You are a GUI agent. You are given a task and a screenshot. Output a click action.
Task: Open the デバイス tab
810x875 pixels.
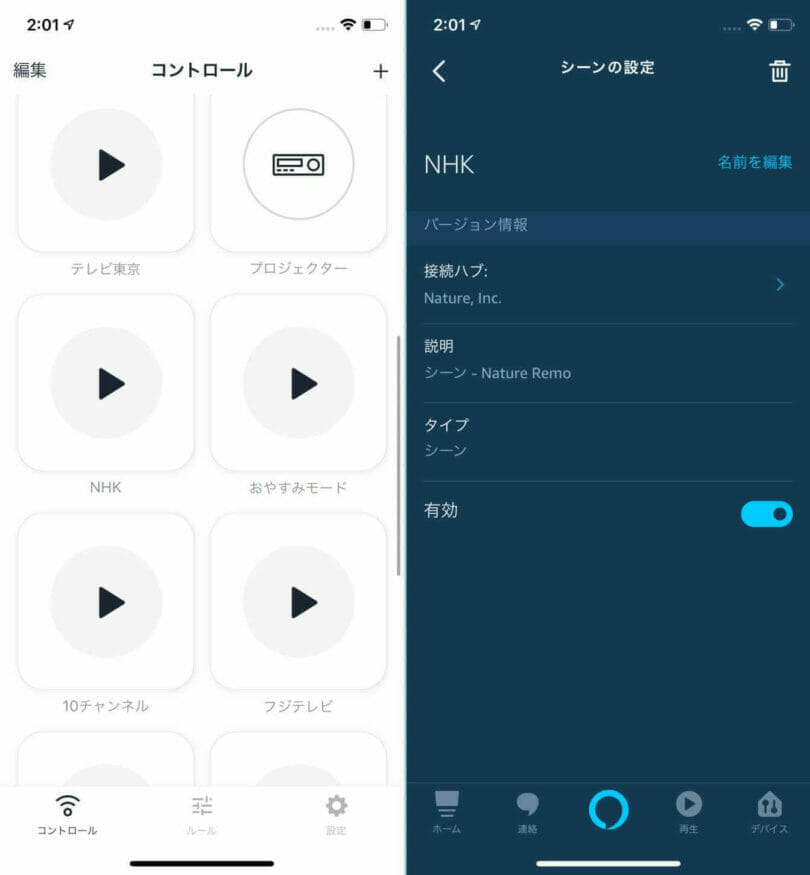coord(769,813)
